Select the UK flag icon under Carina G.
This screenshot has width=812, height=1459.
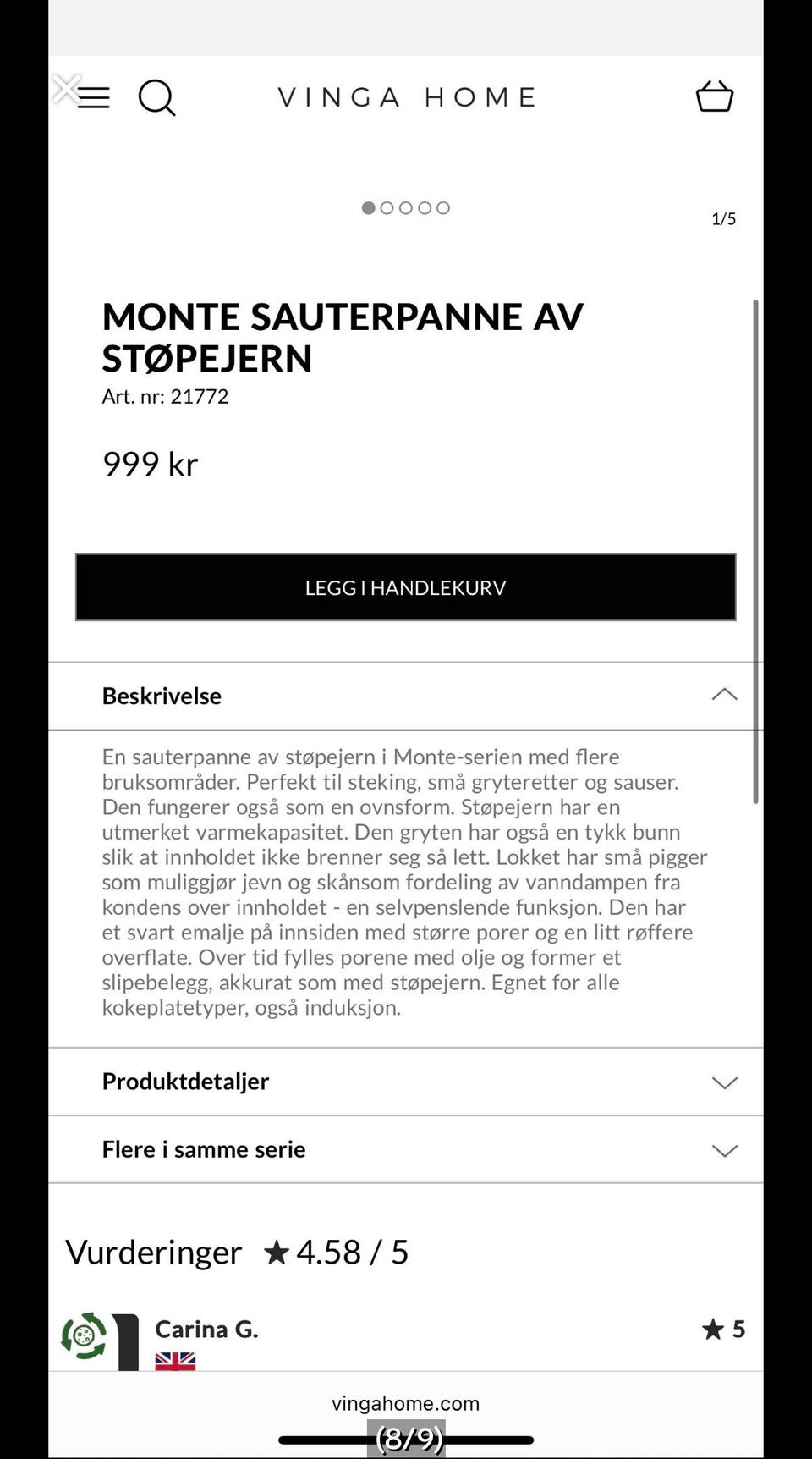pos(175,1361)
